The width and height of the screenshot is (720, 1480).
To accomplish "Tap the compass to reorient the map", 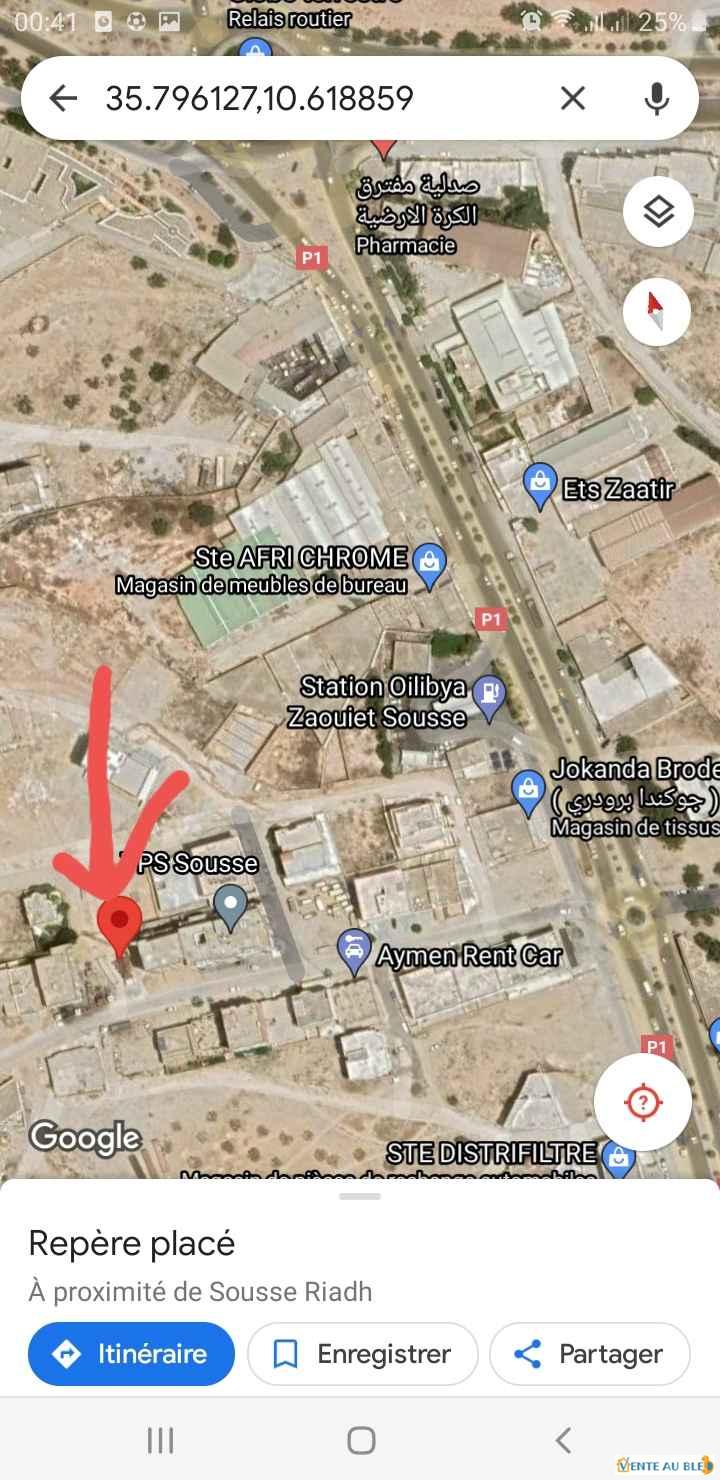I will [657, 311].
